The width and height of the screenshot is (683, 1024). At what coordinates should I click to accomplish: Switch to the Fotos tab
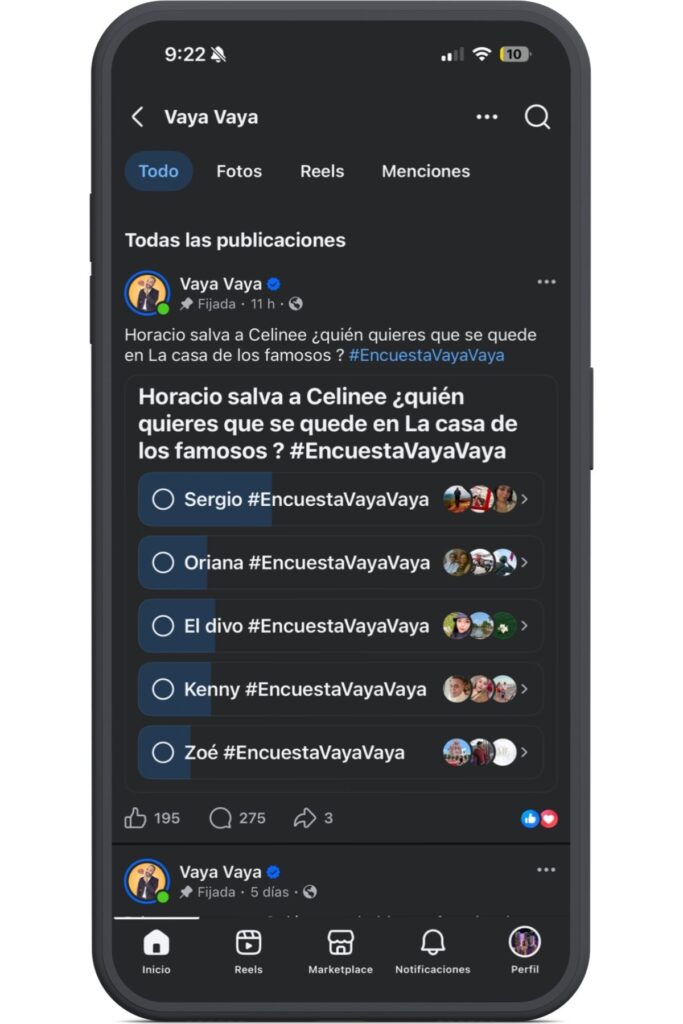[x=239, y=171]
